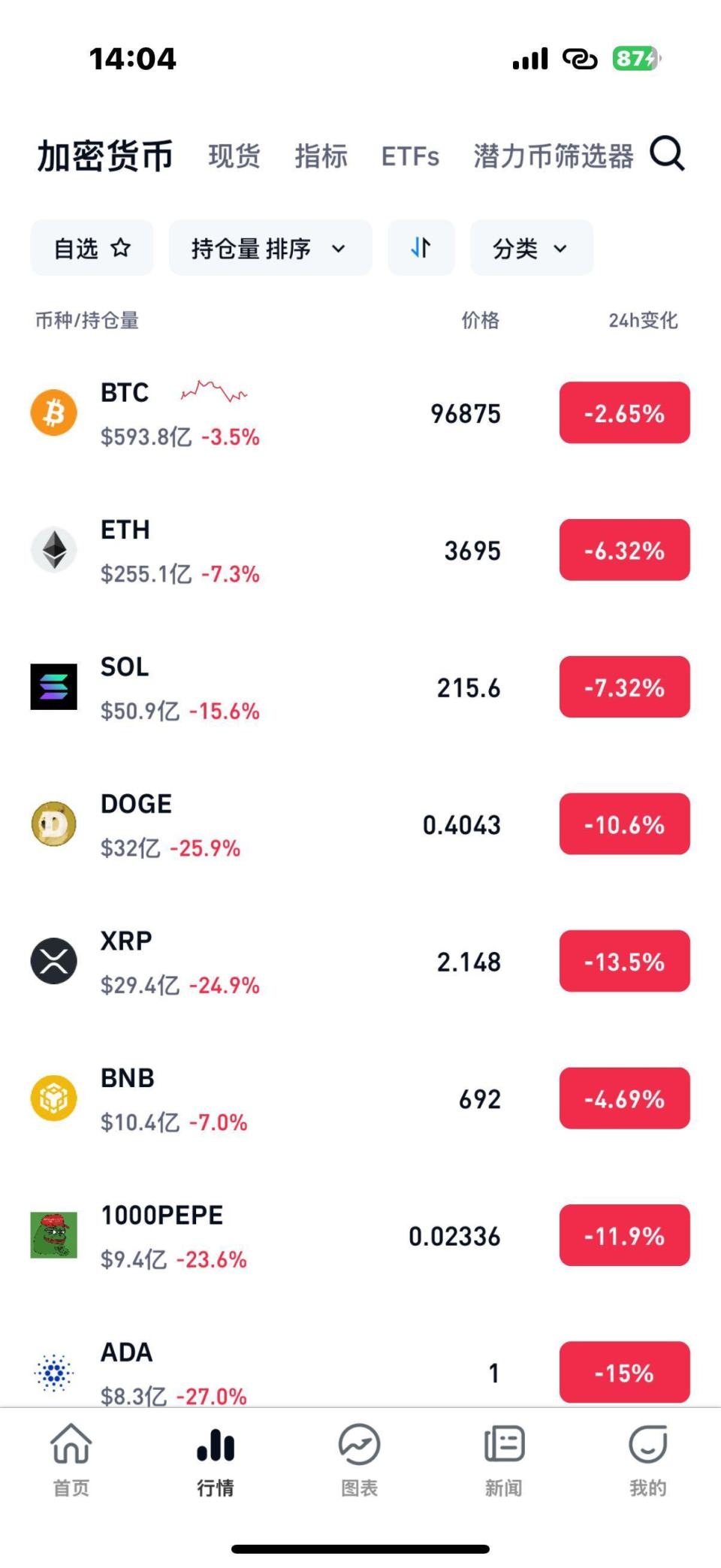Open the ETH row

[300, 551]
